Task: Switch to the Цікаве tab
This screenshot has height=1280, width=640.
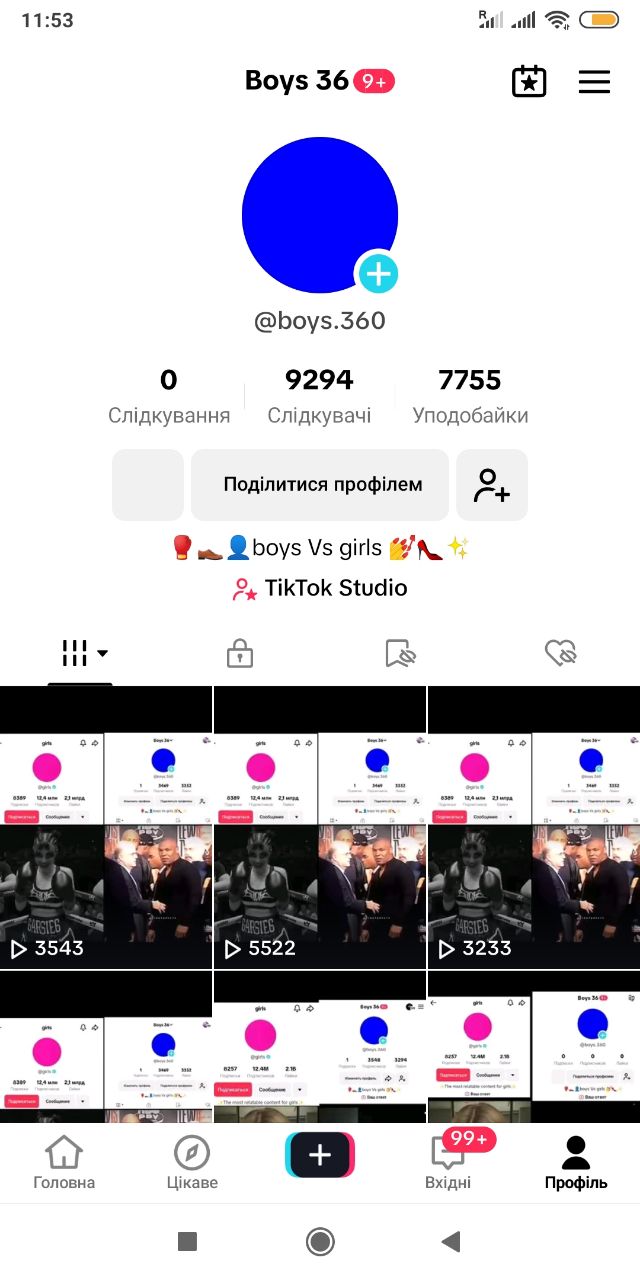Action: 192,1163
